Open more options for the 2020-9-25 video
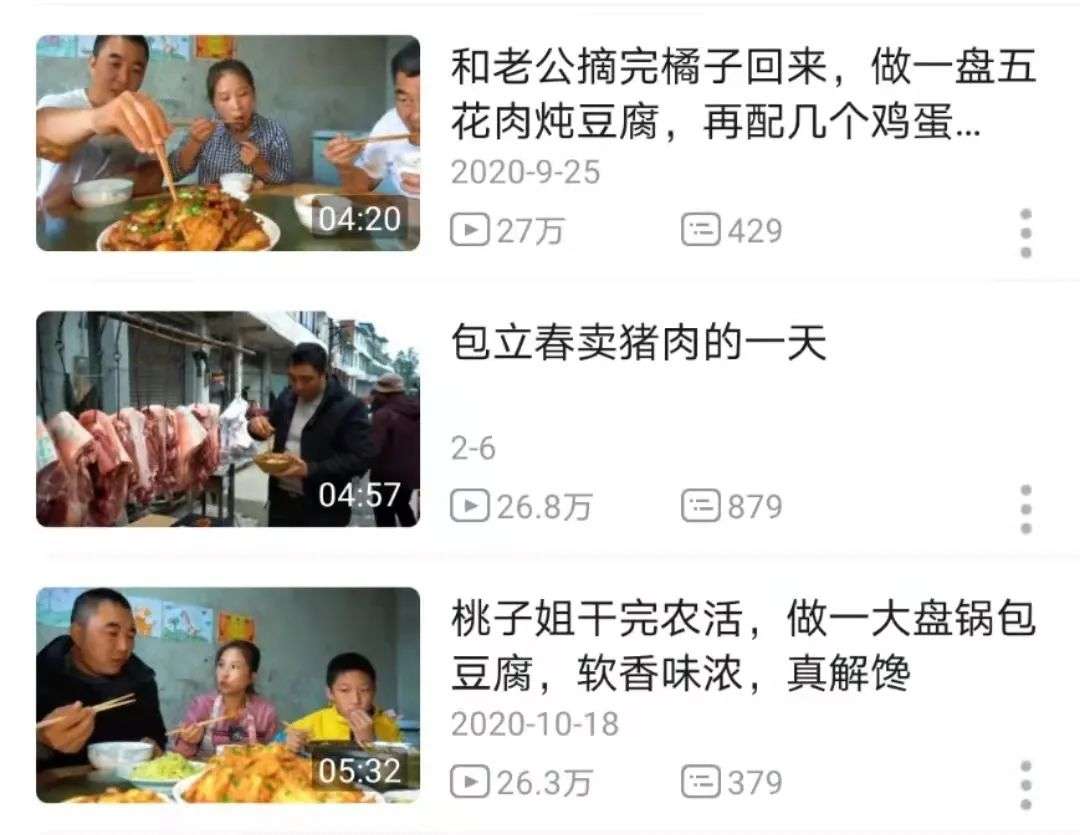1080x835 pixels. (1025, 234)
